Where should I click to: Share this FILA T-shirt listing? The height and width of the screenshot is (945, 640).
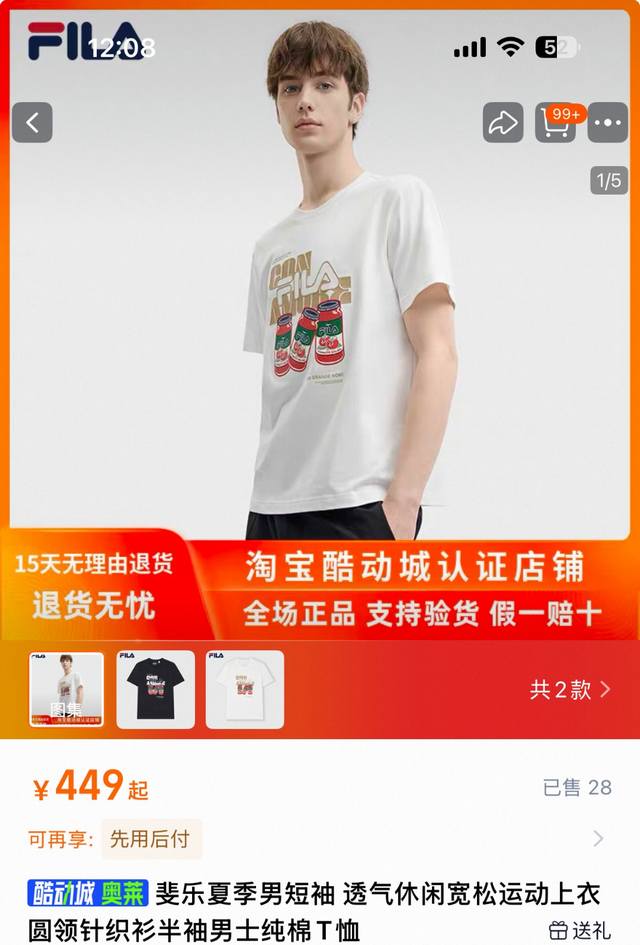tap(503, 123)
